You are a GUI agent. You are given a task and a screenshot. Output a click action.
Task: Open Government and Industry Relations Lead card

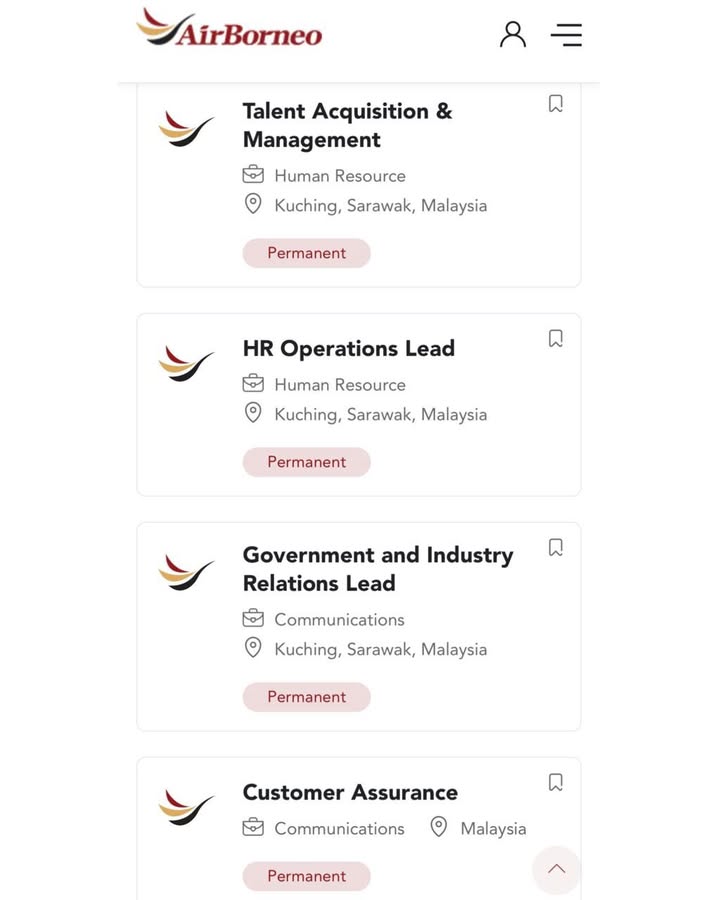[x=377, y=569]
